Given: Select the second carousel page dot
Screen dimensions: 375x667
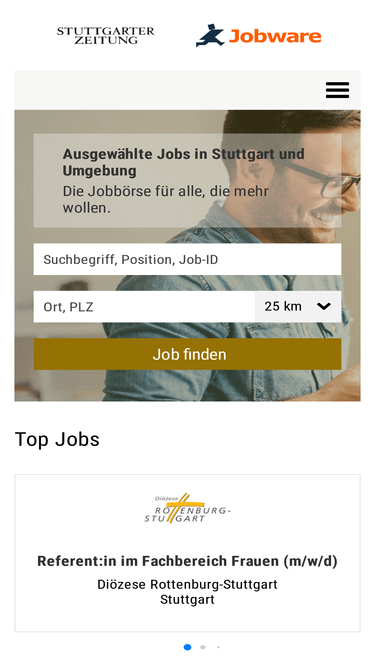Looking at the screenshot, I should click(203, 647).
